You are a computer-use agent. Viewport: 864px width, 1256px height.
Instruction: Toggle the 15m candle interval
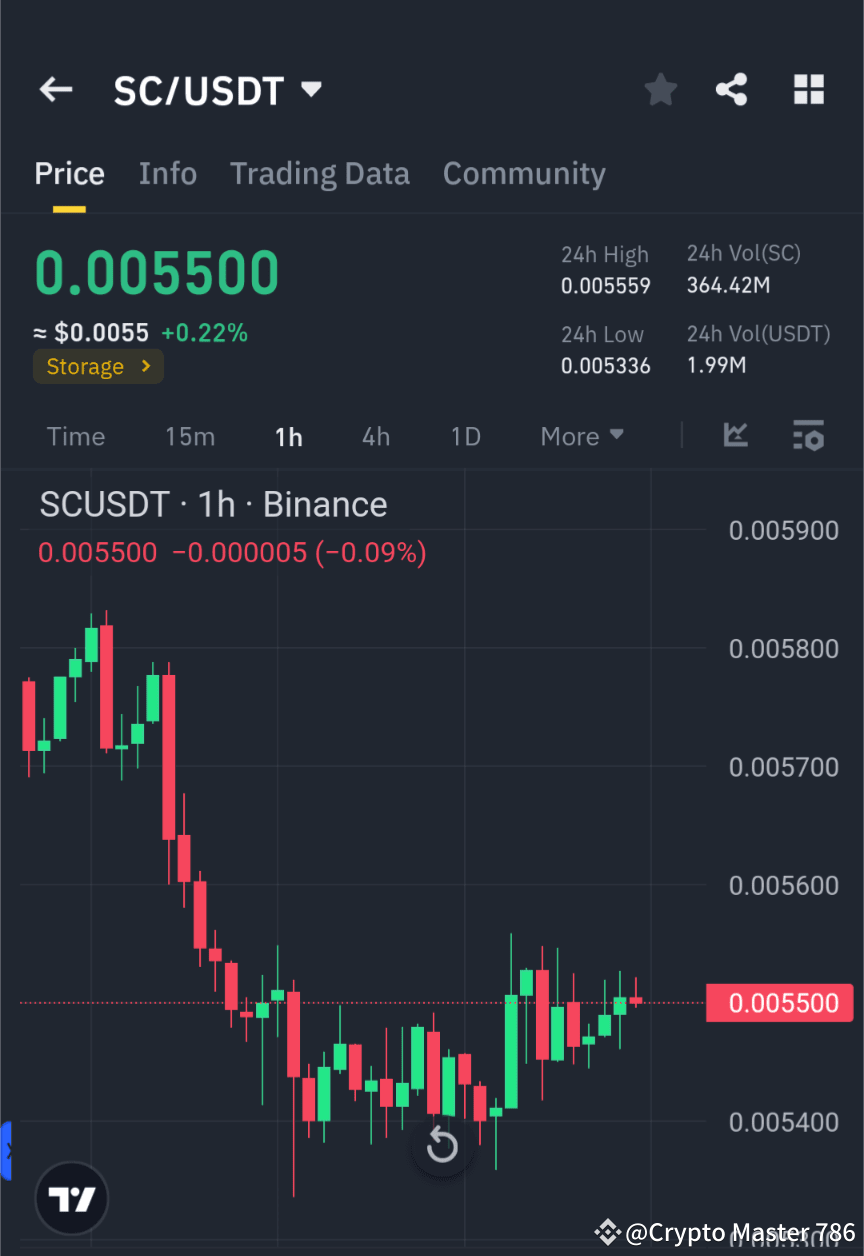[x=190, y=436]
